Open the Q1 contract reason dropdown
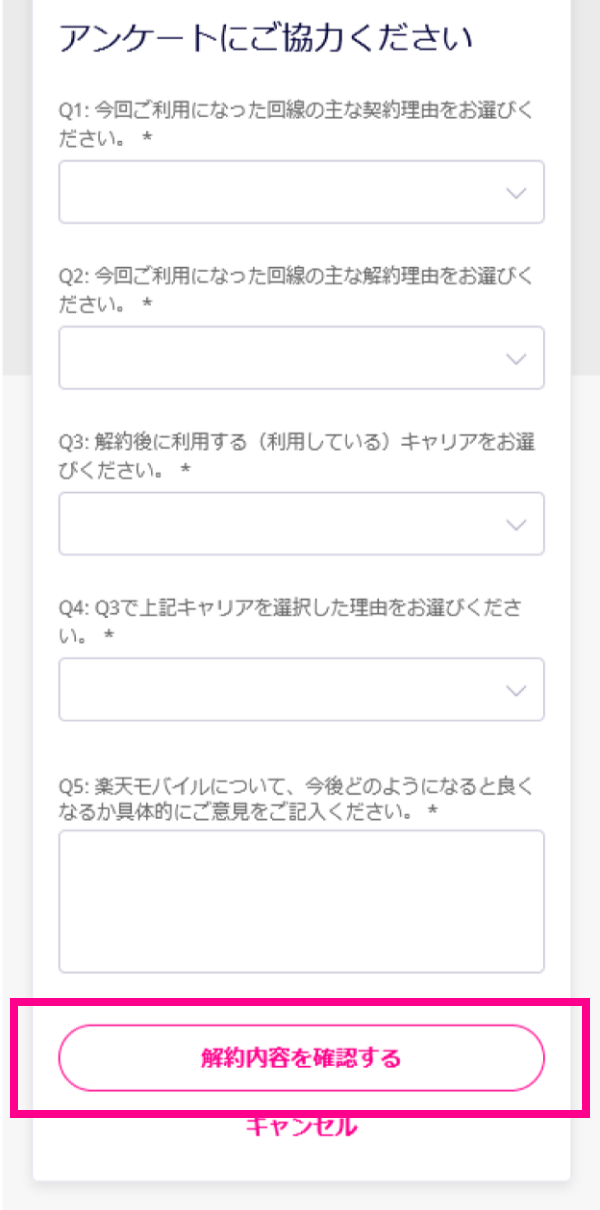The height and width of the screenshot is (1210, 600). click(x=301, y=192)
